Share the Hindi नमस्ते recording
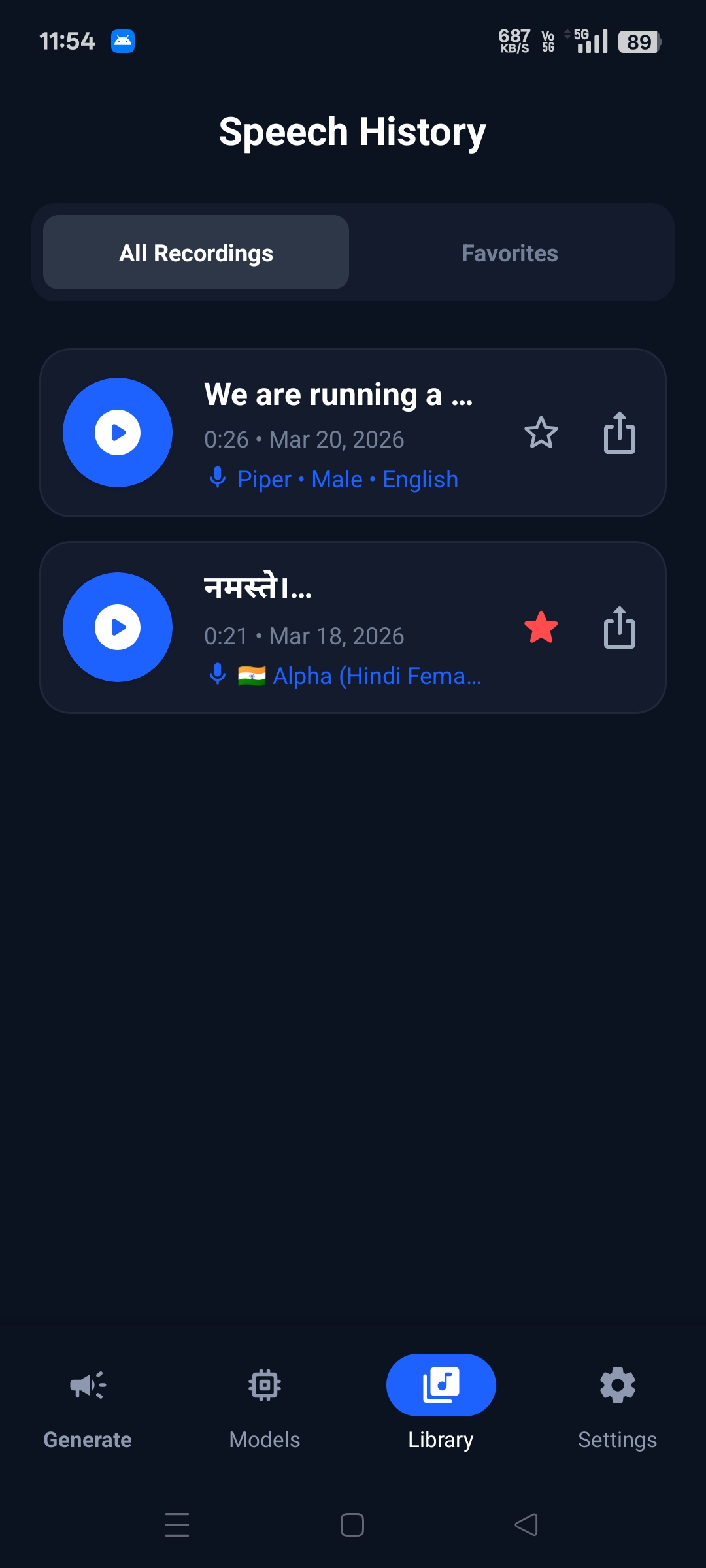 click(619, 627)
